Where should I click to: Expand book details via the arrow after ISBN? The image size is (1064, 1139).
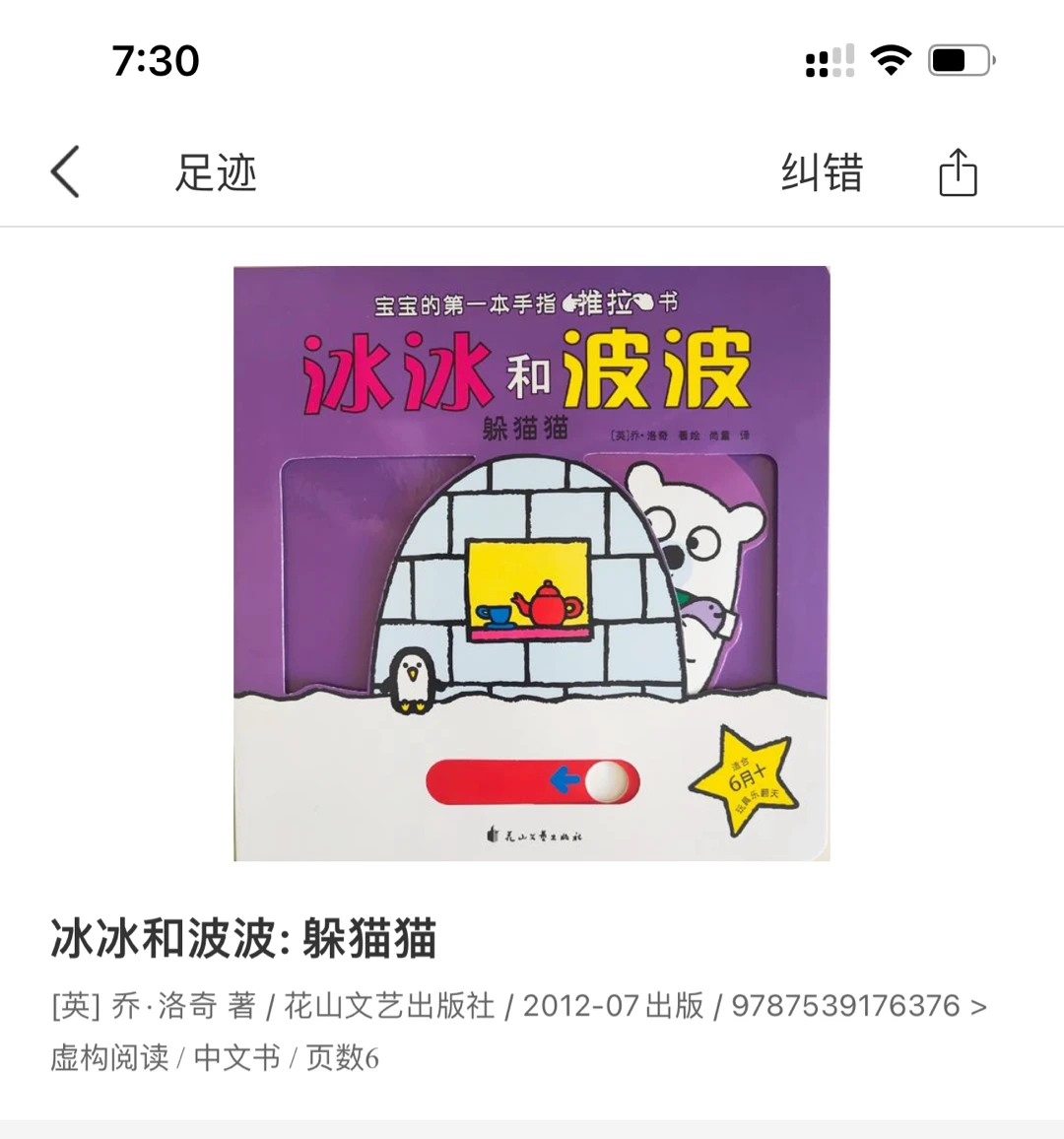click(x=977, y=1006)
